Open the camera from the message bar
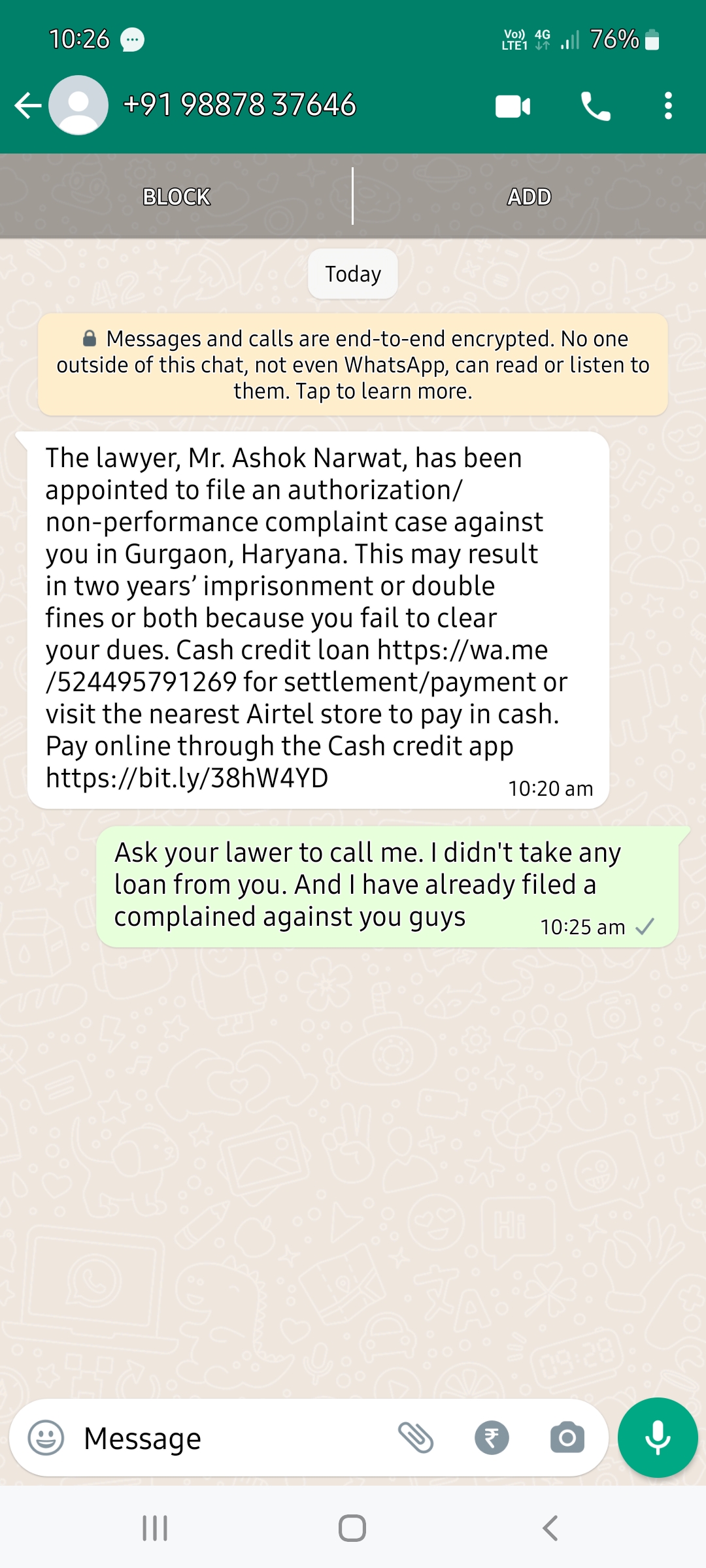Image resolution: width=706 pixels, height=1568 pixels. click(x=567, y=1438)
